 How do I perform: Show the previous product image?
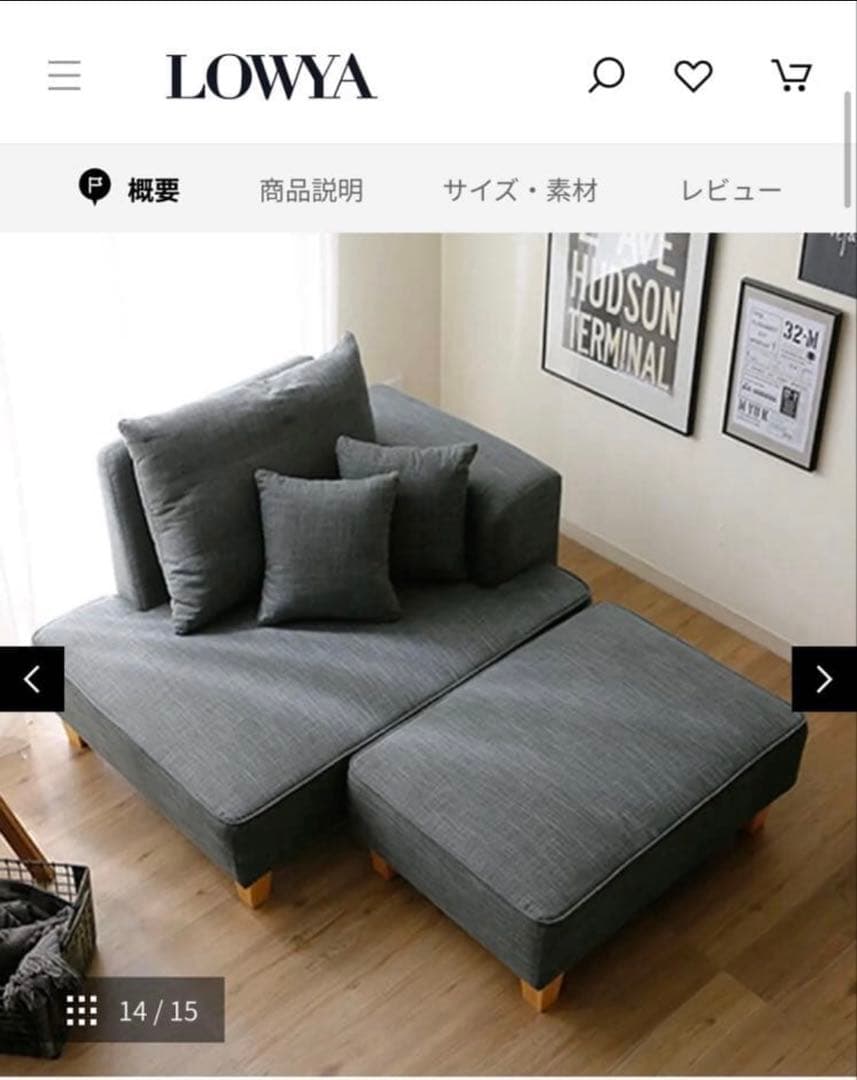pos(31,679)
